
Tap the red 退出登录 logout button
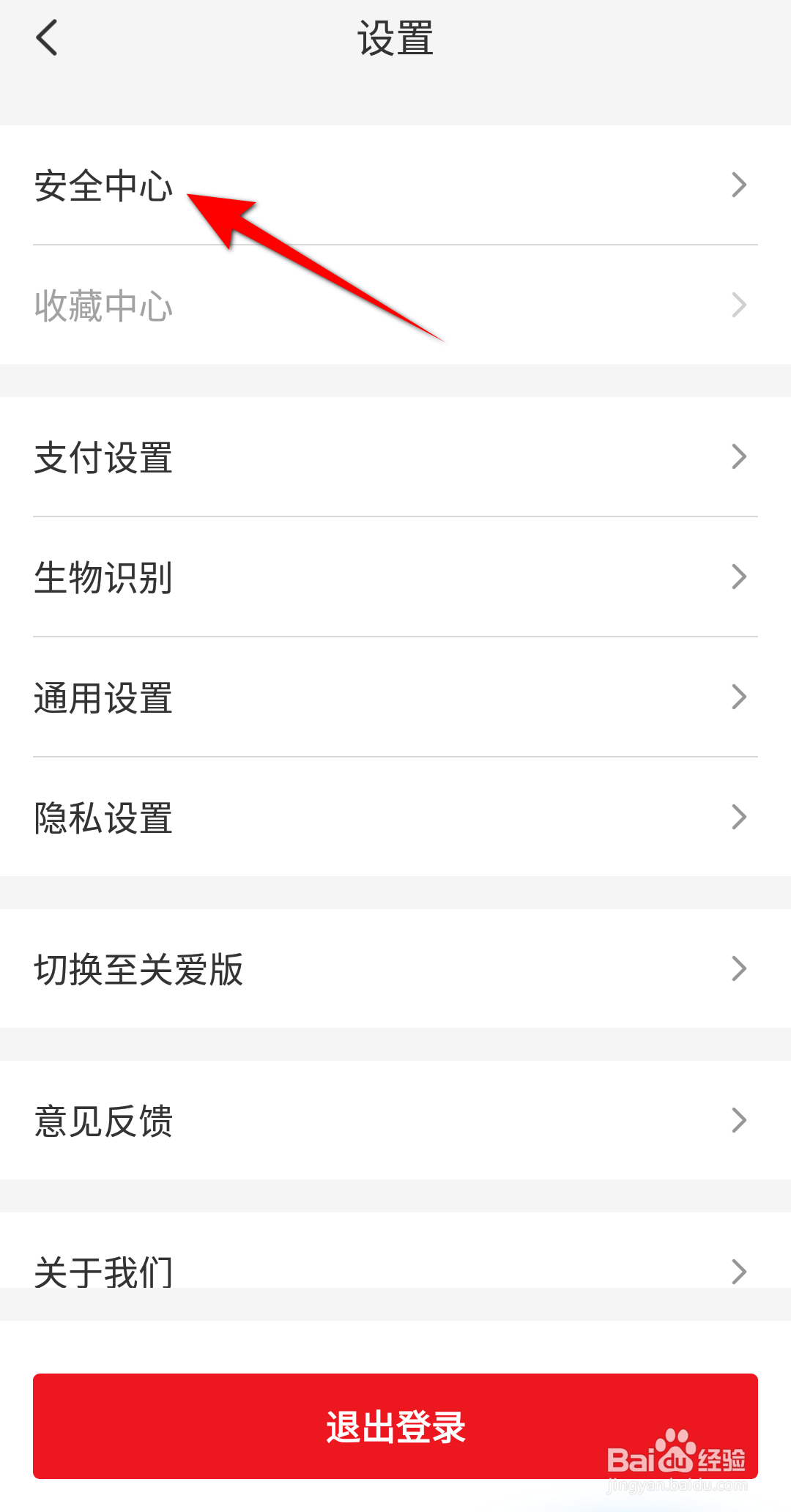395,1425
